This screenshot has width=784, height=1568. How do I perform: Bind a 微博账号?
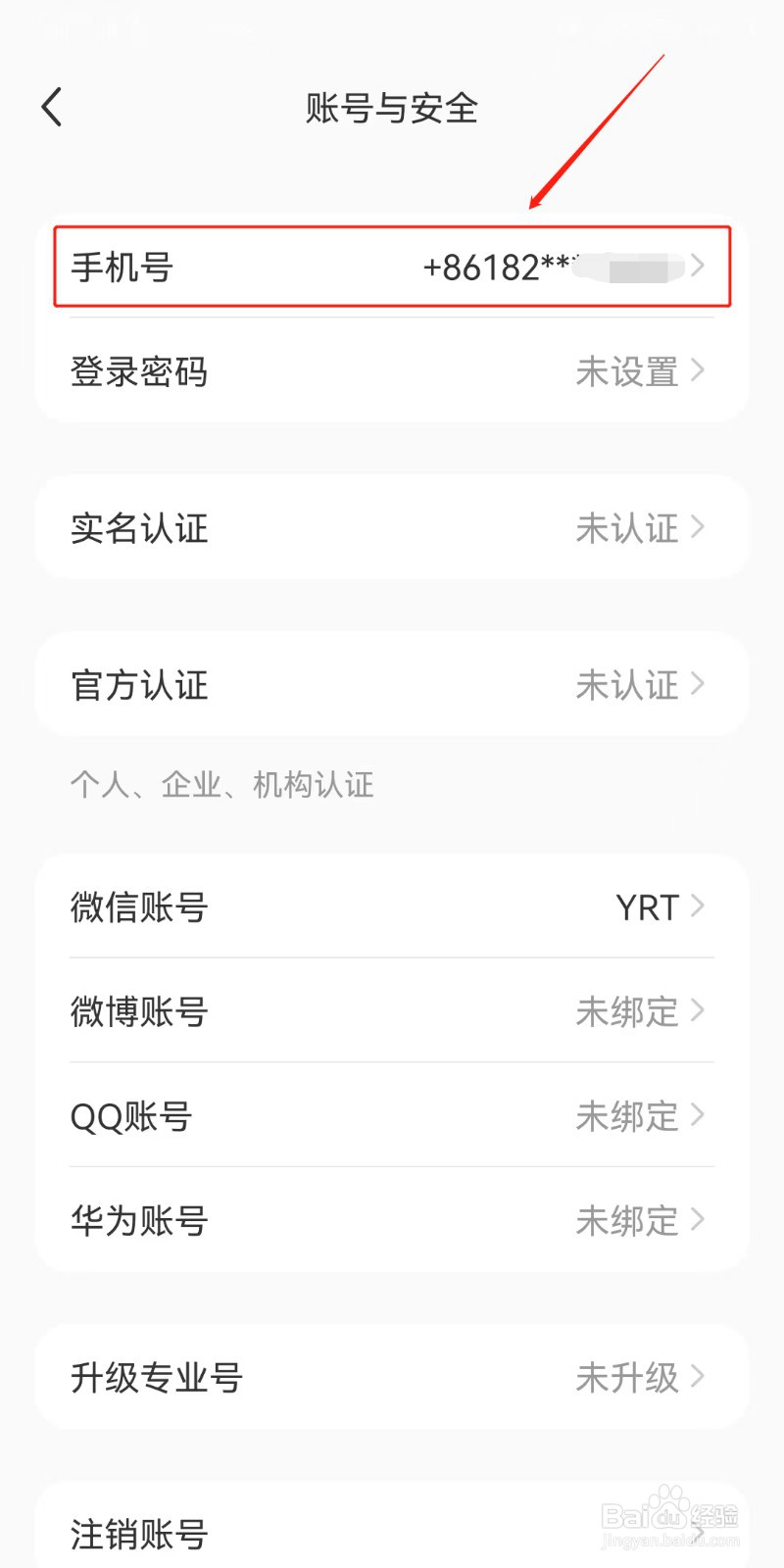pyautogui.click(x=392, y=1011)
